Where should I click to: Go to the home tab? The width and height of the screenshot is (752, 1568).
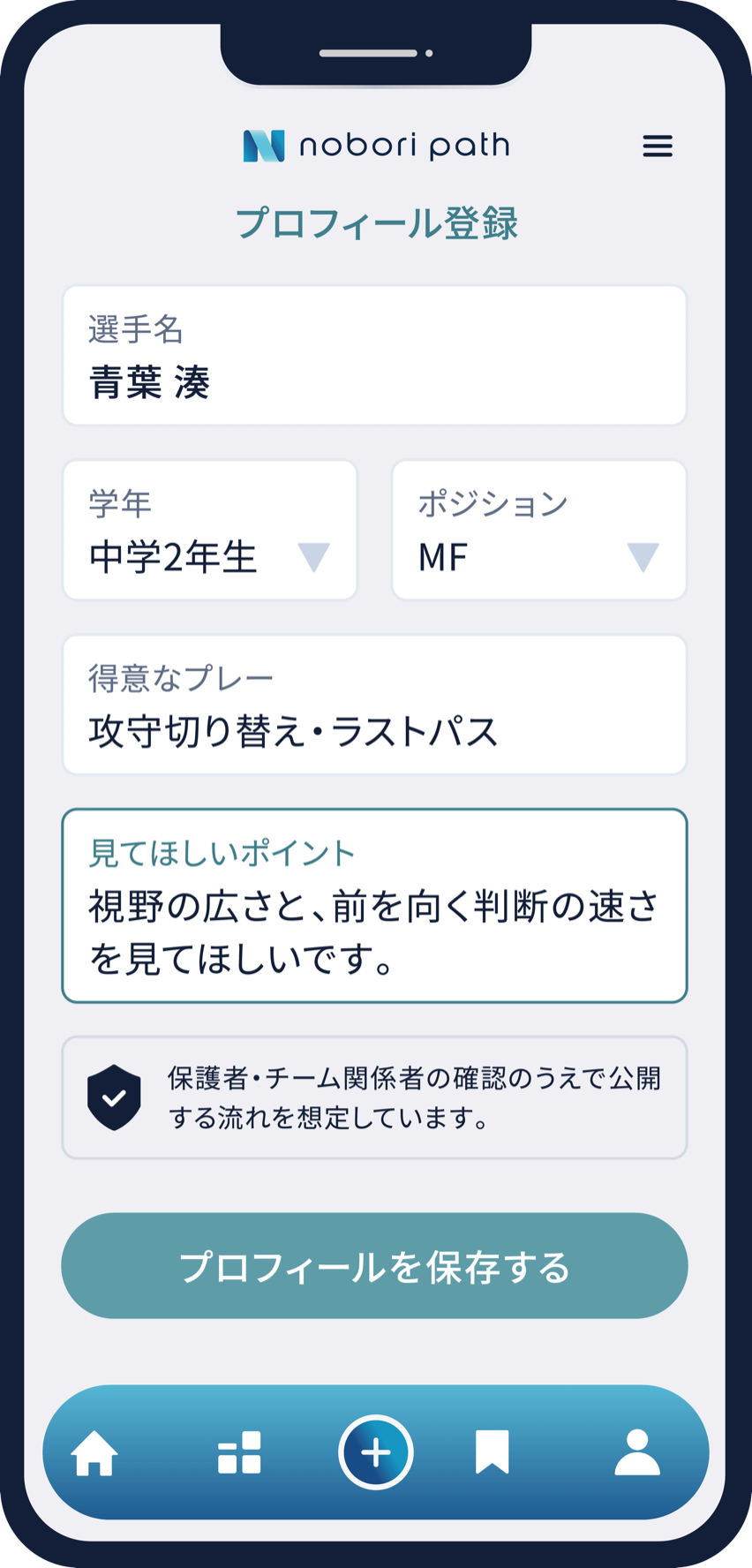(94, 1452)
